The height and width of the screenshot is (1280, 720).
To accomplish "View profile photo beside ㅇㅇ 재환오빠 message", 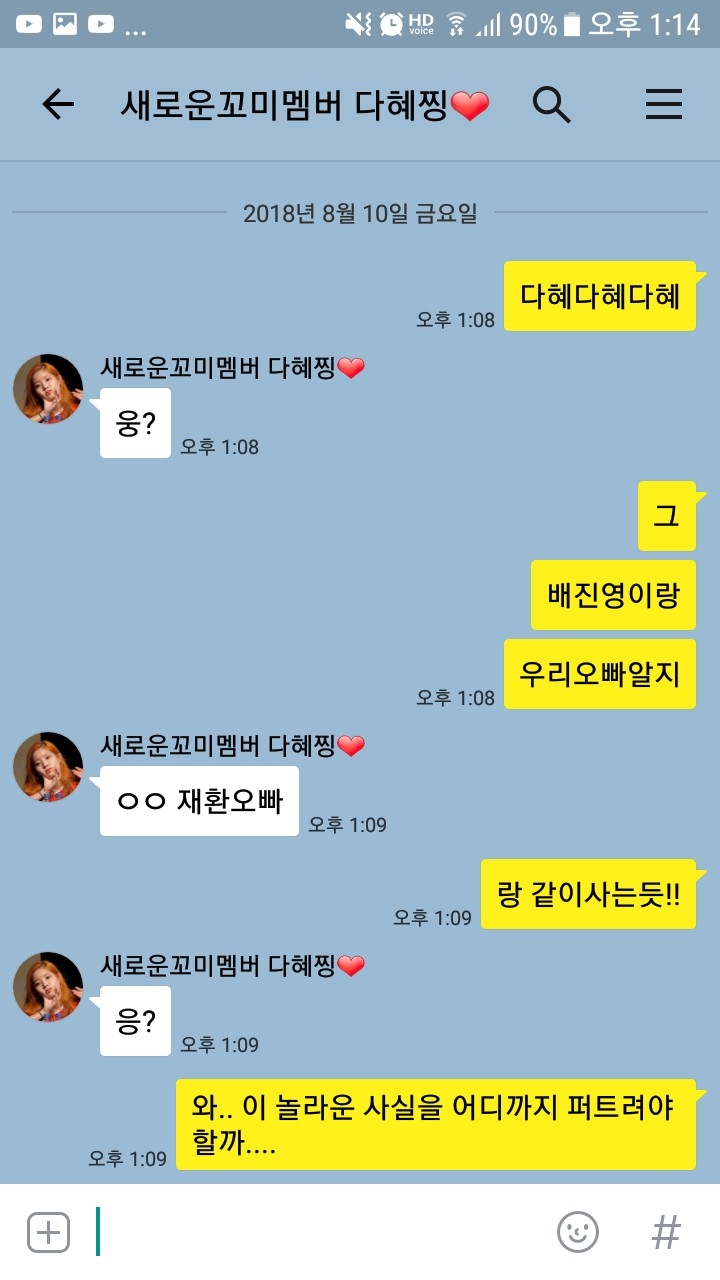I will [48, 767].
